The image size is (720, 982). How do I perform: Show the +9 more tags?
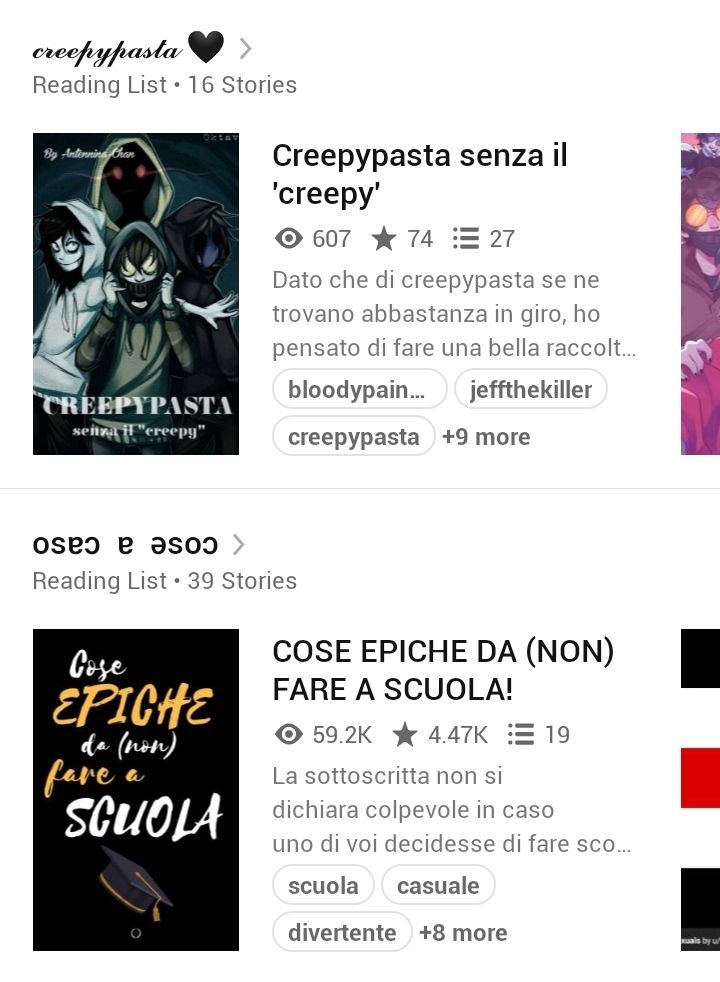pos(486,437)
